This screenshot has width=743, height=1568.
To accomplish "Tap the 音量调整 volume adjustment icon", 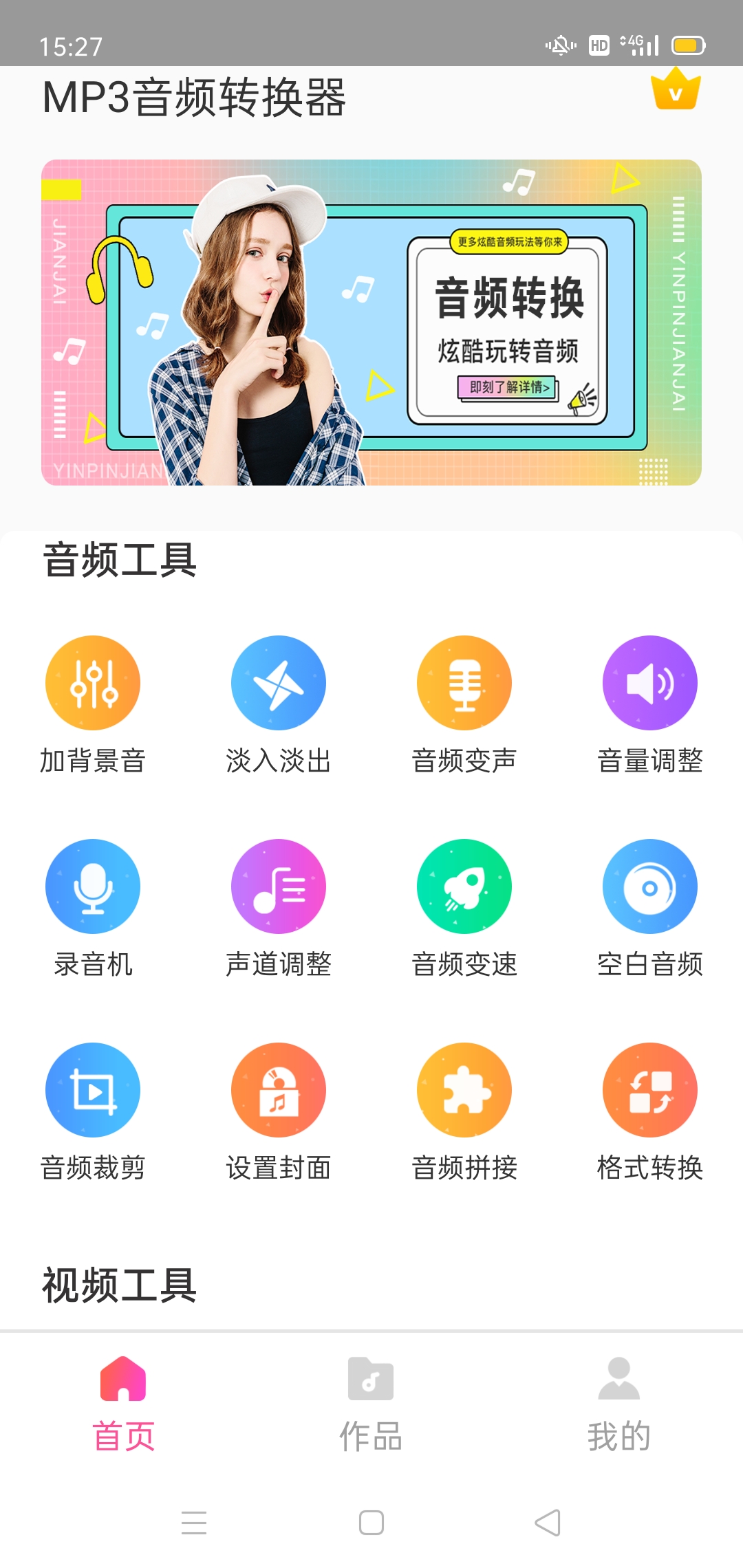I will [x=650, y=682].
